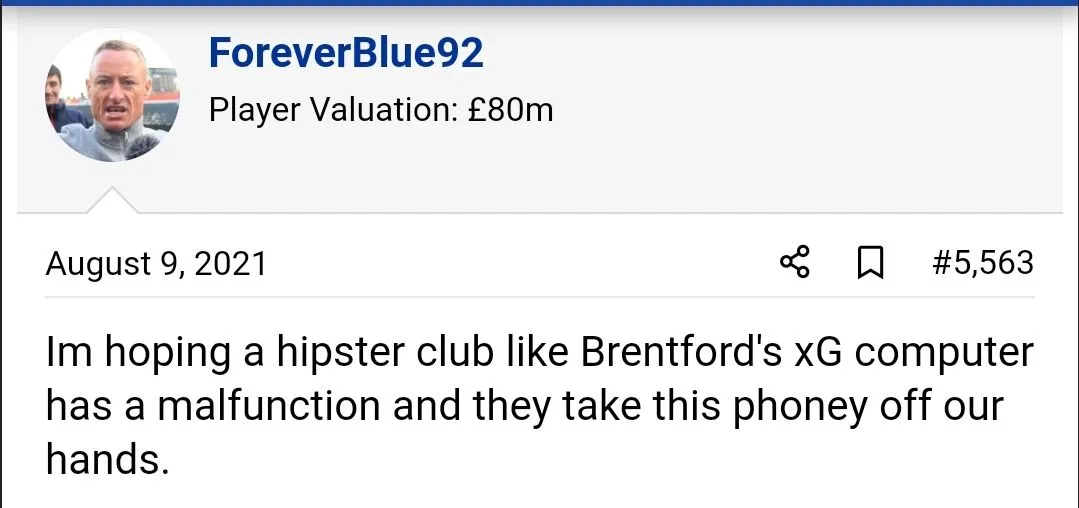
Task: Open ForeverBlue92's profile via username
Action: tap(346, 53)
